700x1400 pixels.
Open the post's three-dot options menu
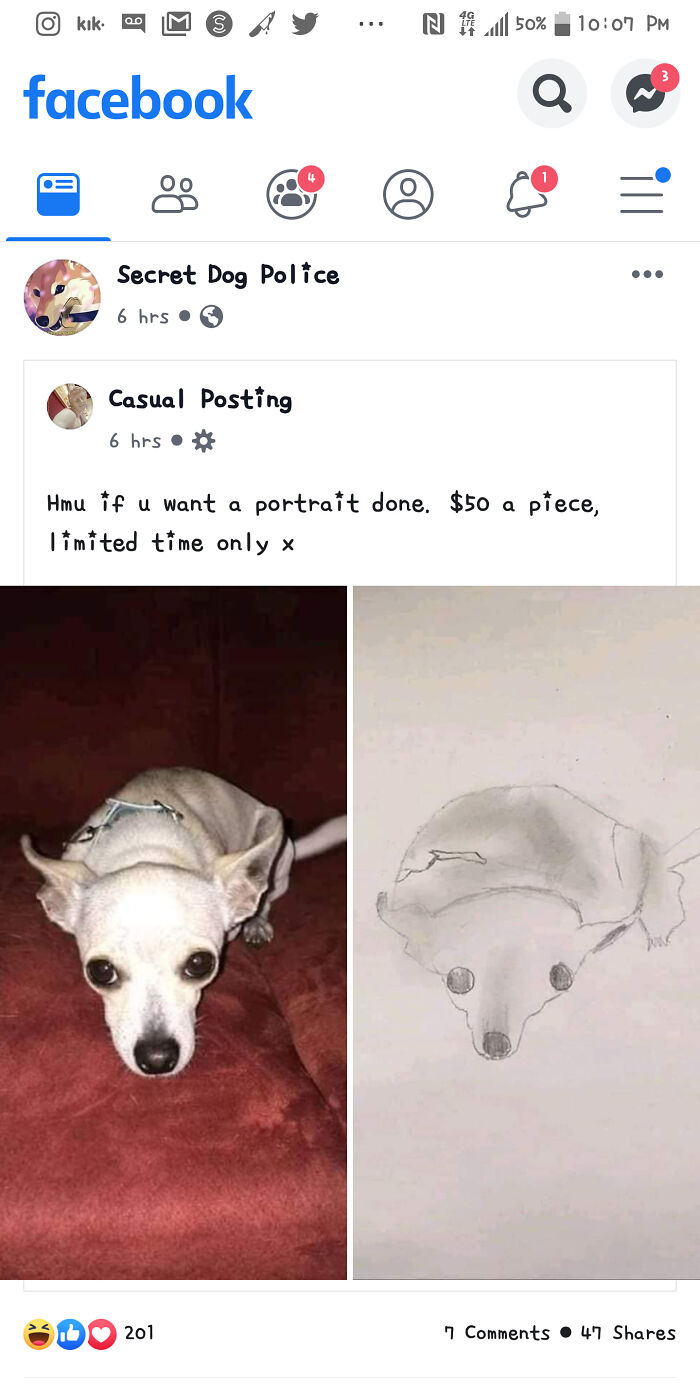coord(647,274)
